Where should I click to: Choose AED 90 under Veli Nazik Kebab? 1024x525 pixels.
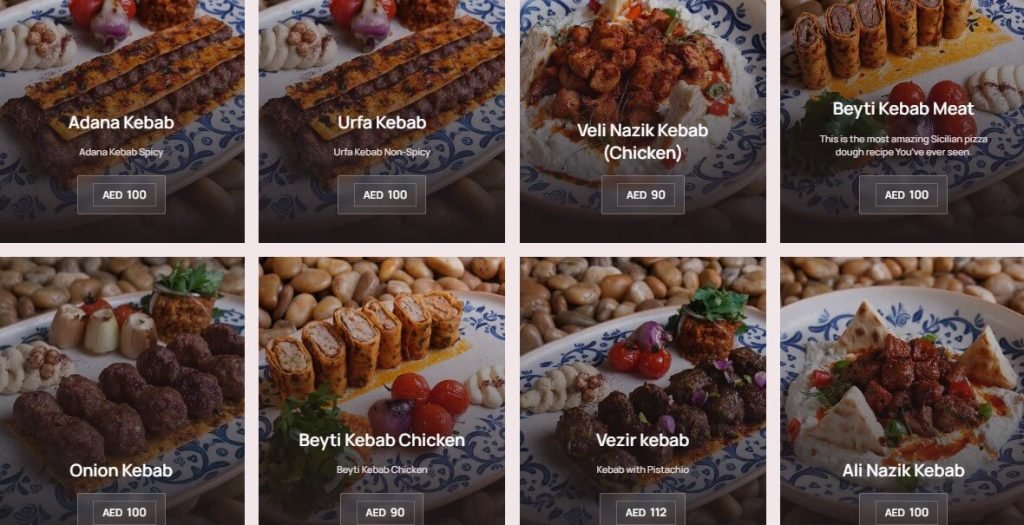tap(643, 195)
